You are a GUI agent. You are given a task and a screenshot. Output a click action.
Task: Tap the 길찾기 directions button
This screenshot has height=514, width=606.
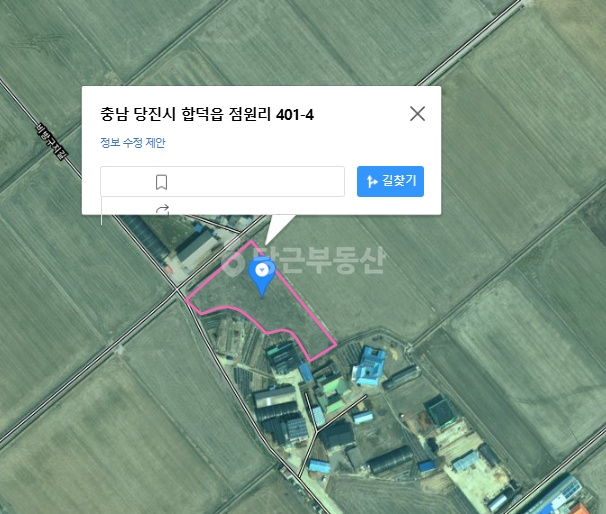point(390,181)
